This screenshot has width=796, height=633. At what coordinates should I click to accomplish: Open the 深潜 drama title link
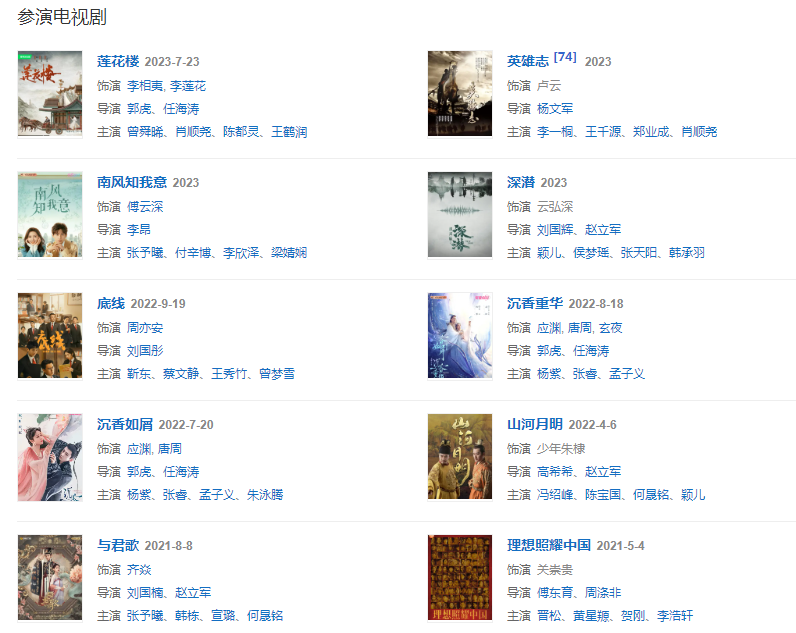(x=521, y=182)
